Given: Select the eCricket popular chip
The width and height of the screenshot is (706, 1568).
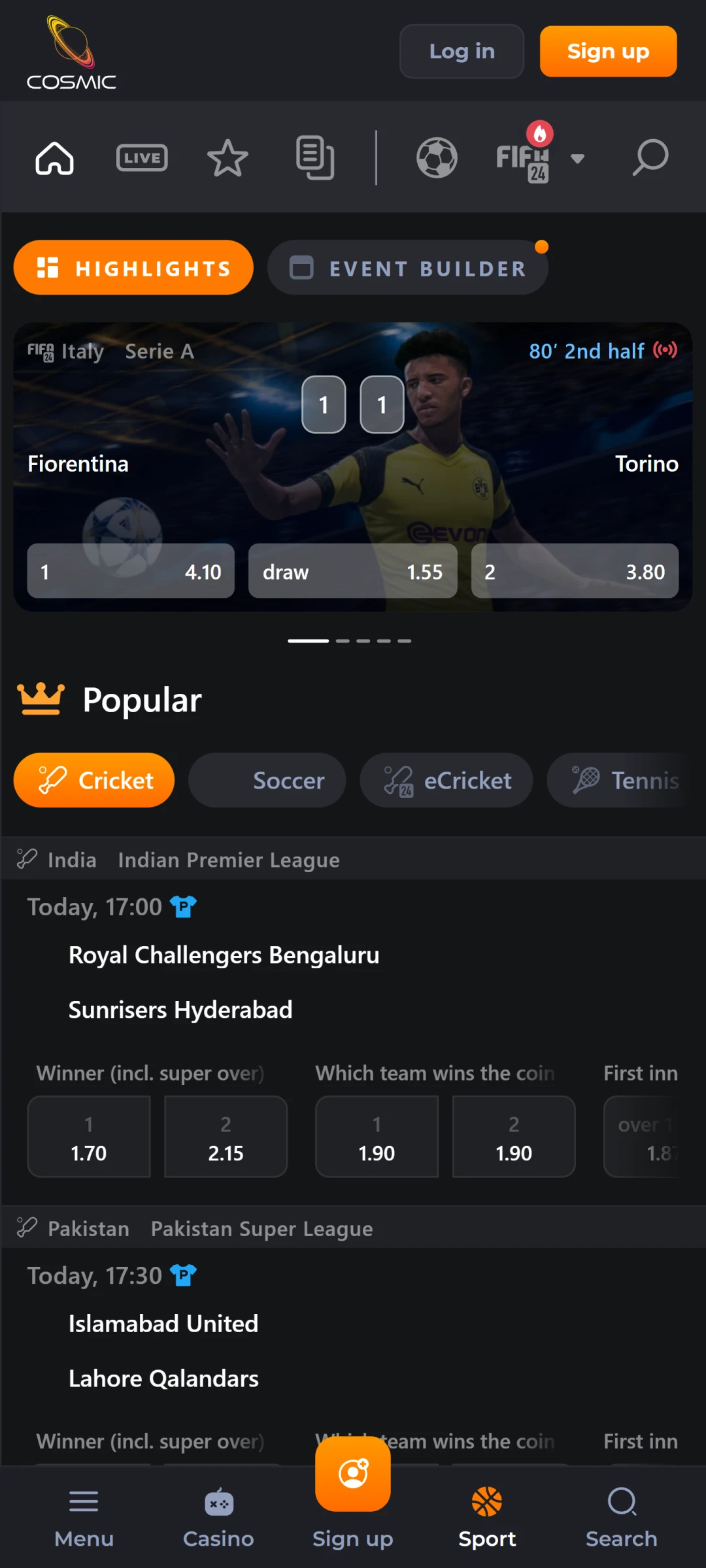Looking at the screenshot, I should coord(446,780).
